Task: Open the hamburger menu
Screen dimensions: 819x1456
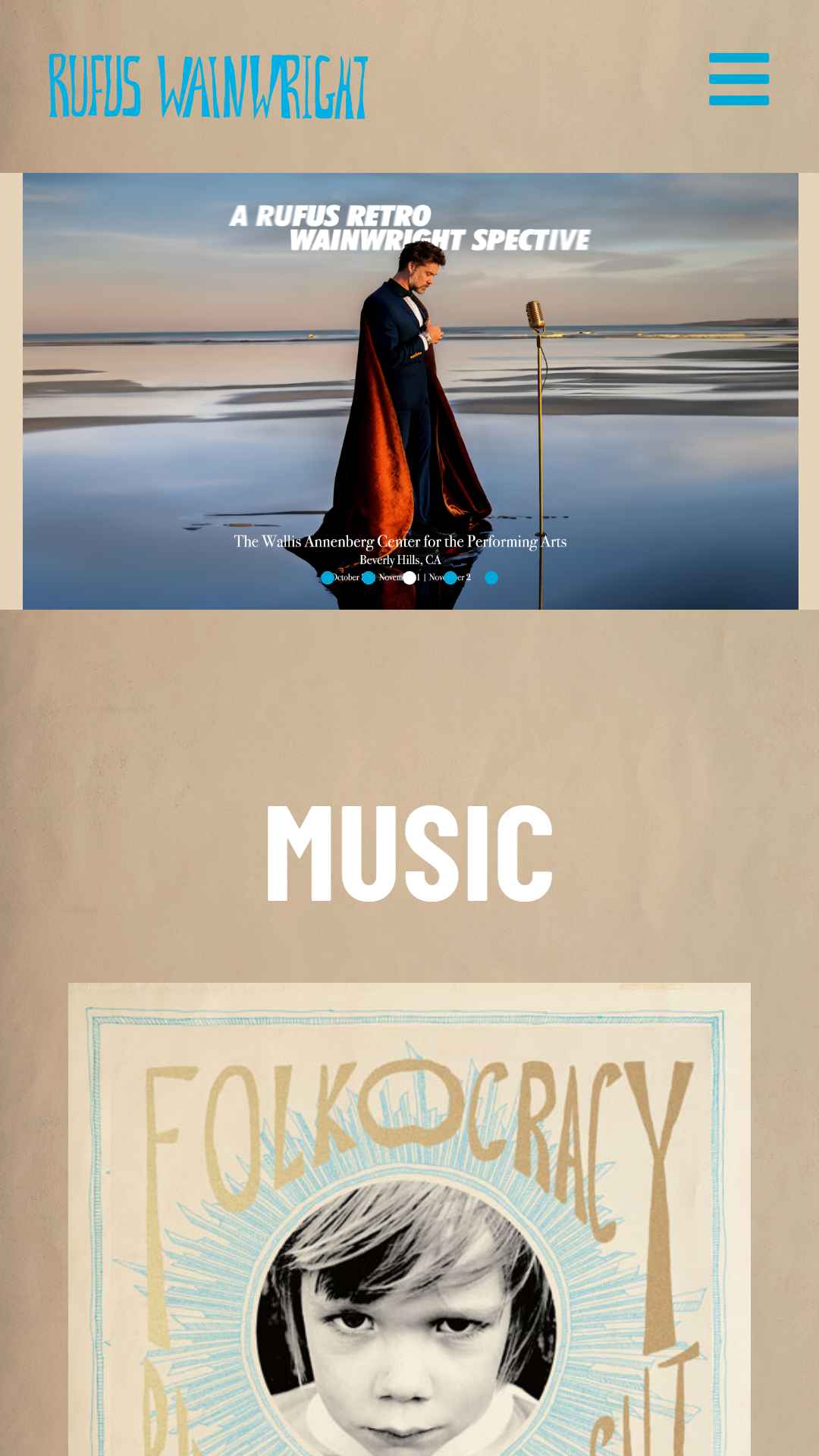Action: [739, 79]
